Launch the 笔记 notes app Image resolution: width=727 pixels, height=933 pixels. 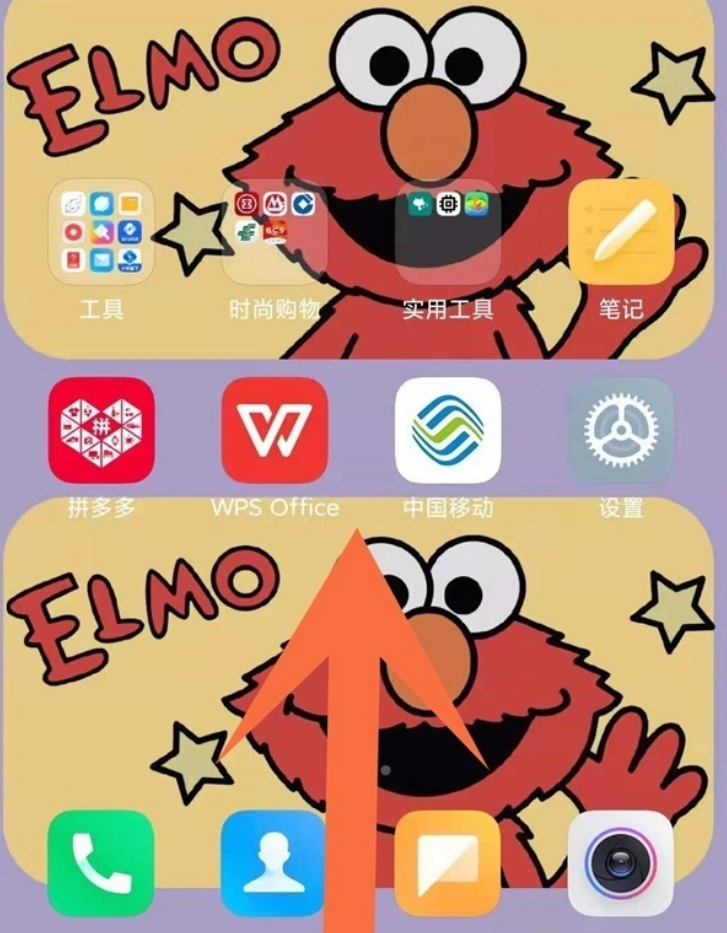point(620,232)
